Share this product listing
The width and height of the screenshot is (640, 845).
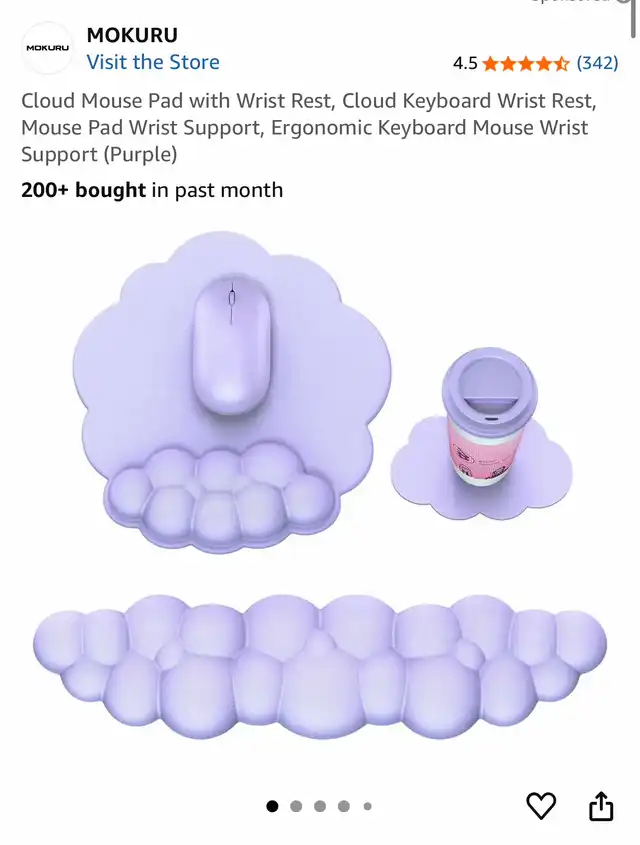click(600, 805)
